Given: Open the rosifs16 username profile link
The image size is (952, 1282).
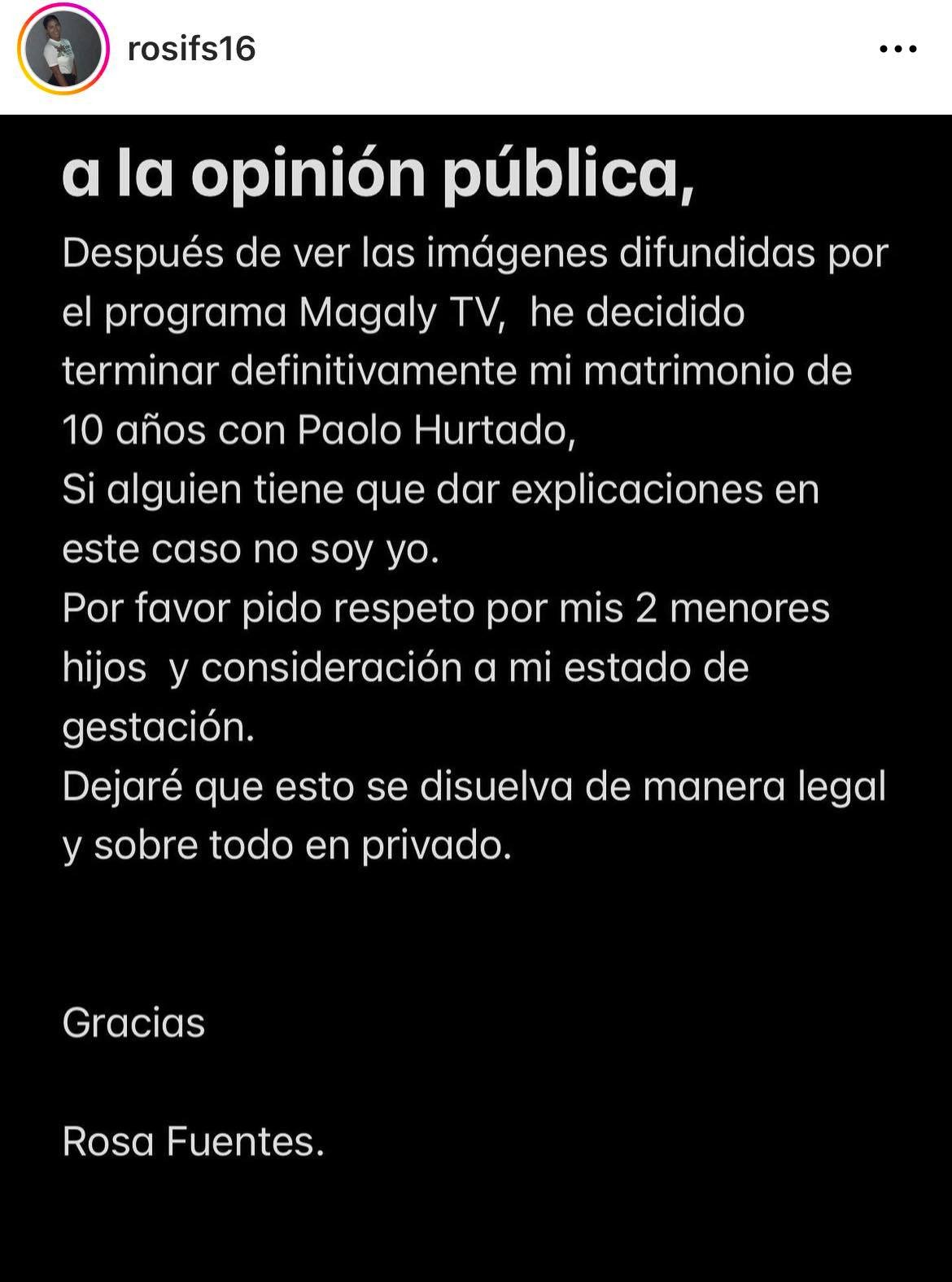Looking at the screenshot, I should point(192,50).
